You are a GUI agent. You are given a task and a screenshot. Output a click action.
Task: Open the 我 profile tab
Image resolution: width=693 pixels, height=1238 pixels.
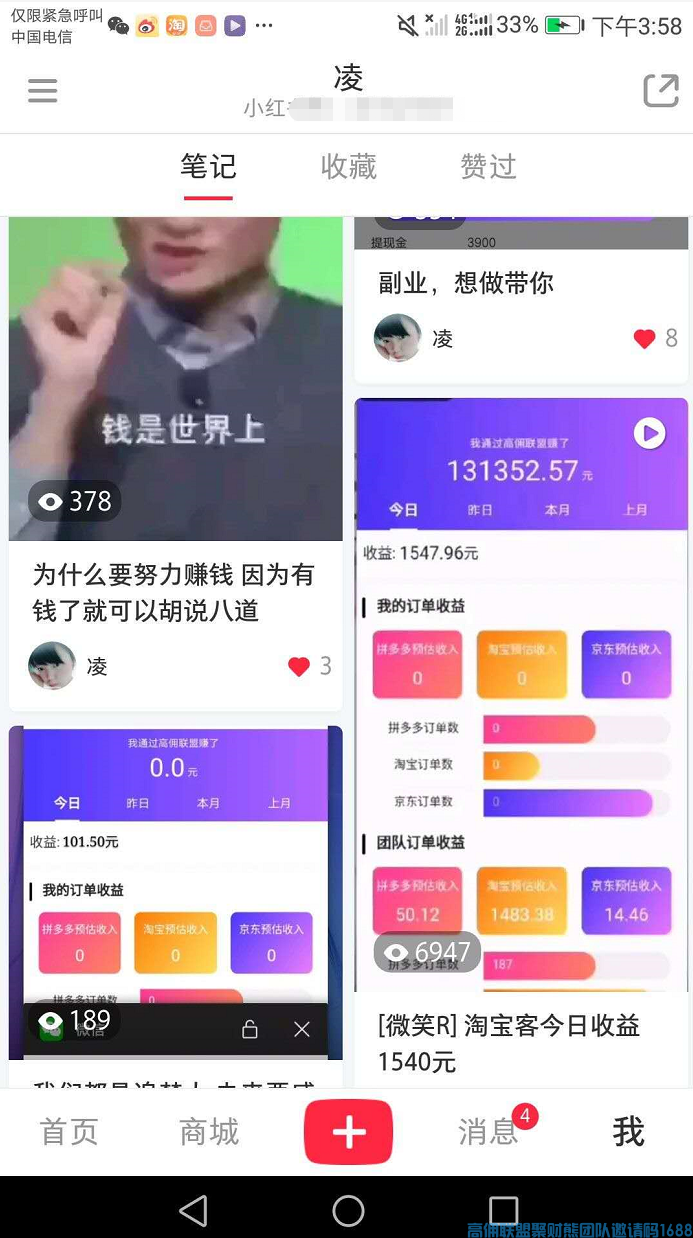(x=628, y=1131)
